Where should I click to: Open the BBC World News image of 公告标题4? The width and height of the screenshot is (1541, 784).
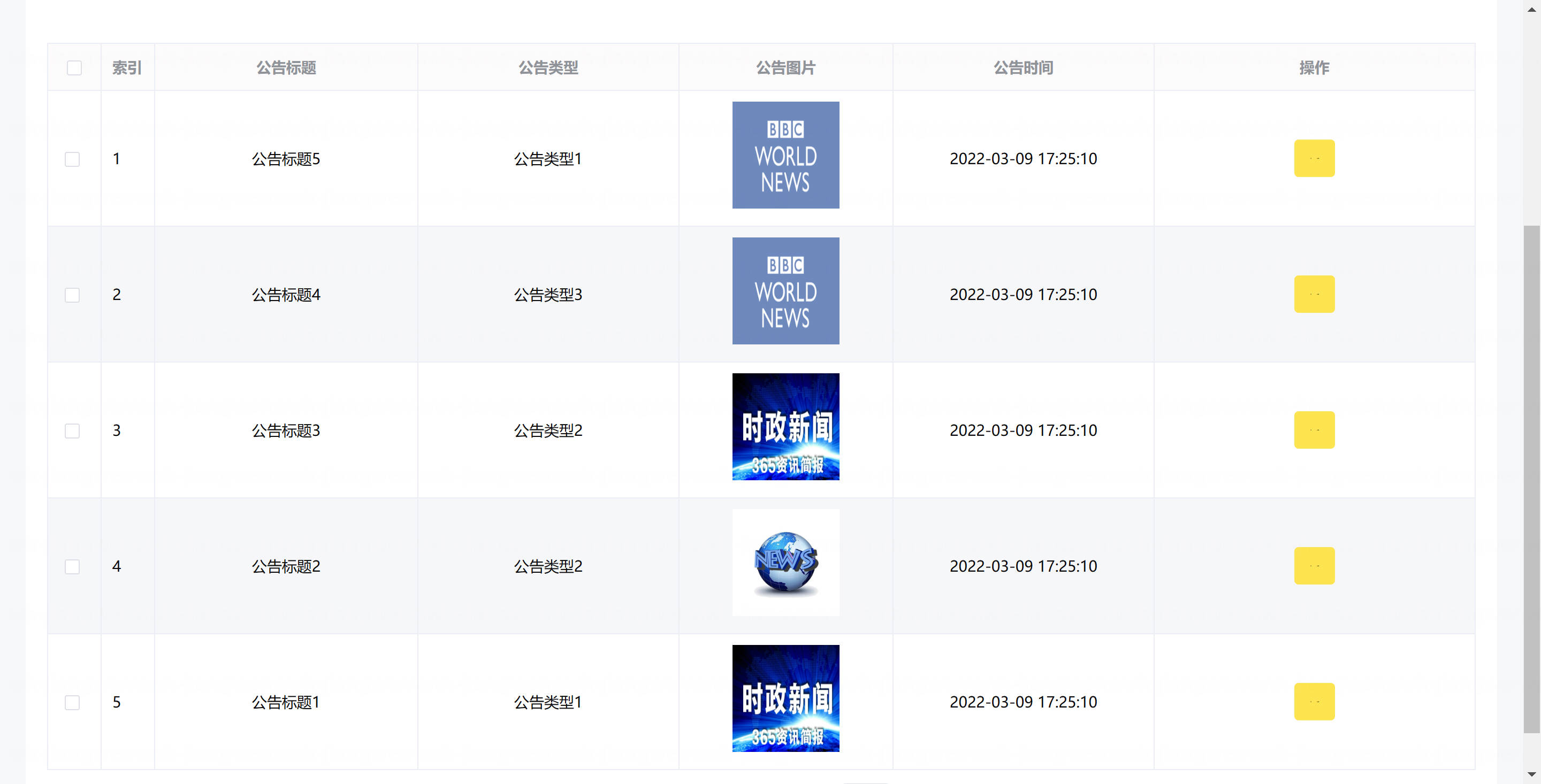[785, 290]
